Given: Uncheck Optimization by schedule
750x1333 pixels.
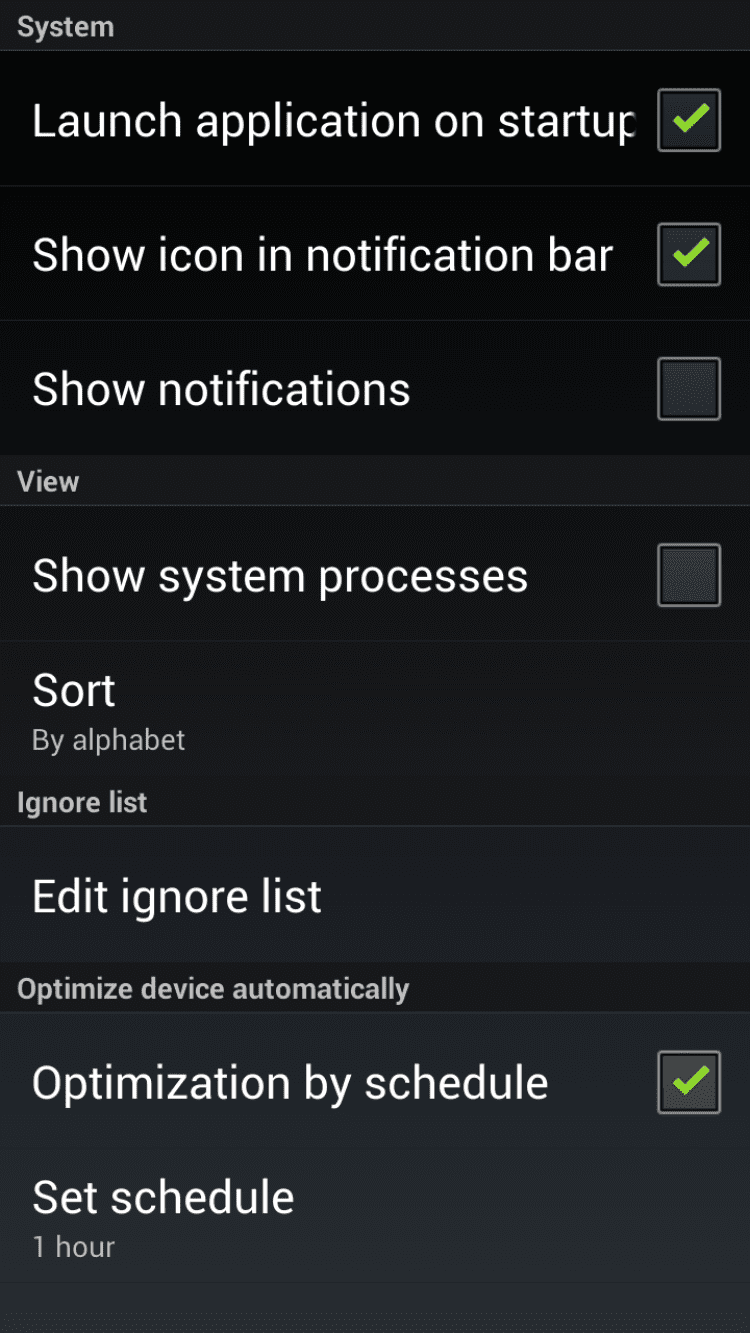Looking at the screenshot, I should (688, 1082).
